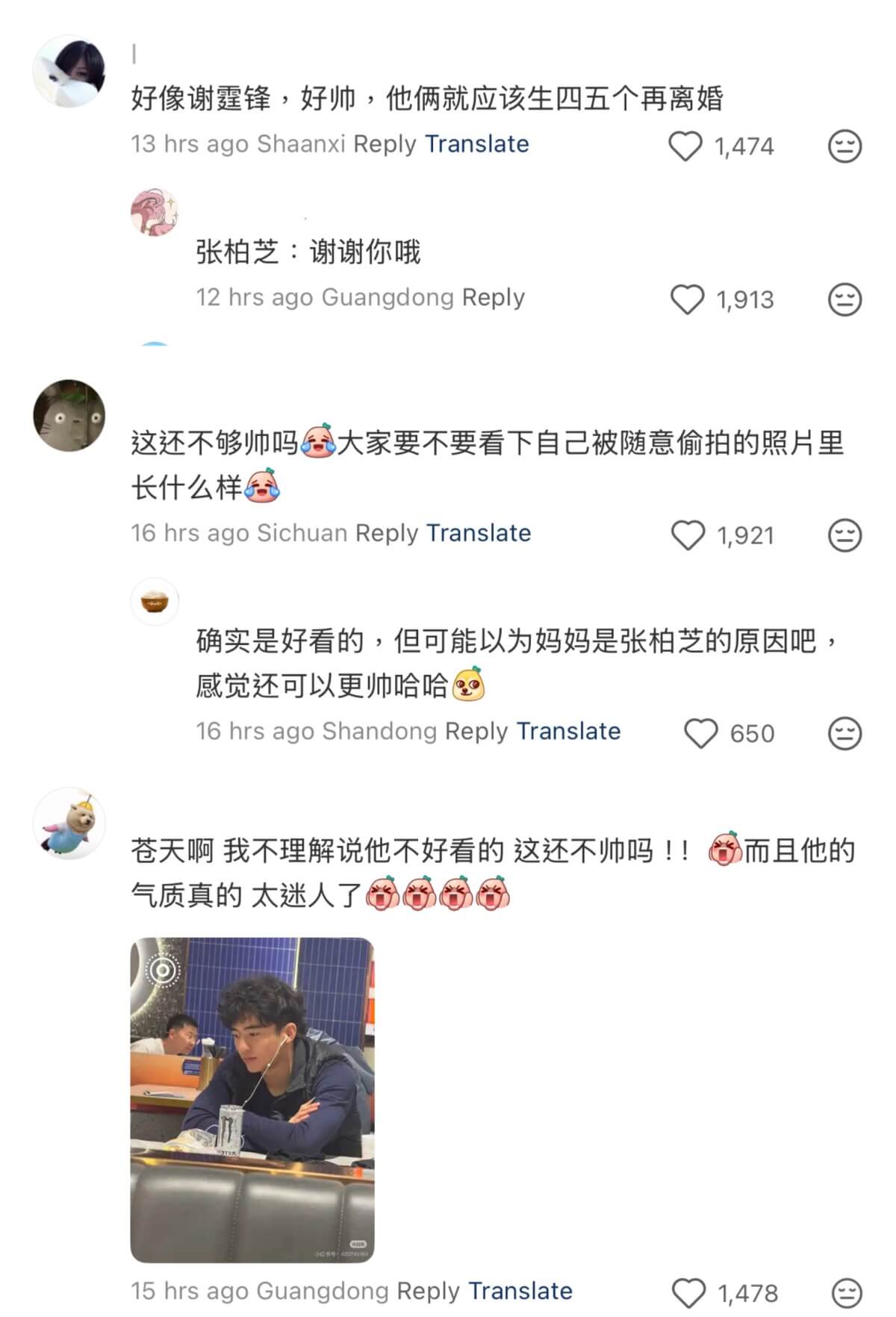This screenshot has height=1317, width=896.
Task: Like the Sichuan comment with 1,921 likes
Action: pos(688,535)
